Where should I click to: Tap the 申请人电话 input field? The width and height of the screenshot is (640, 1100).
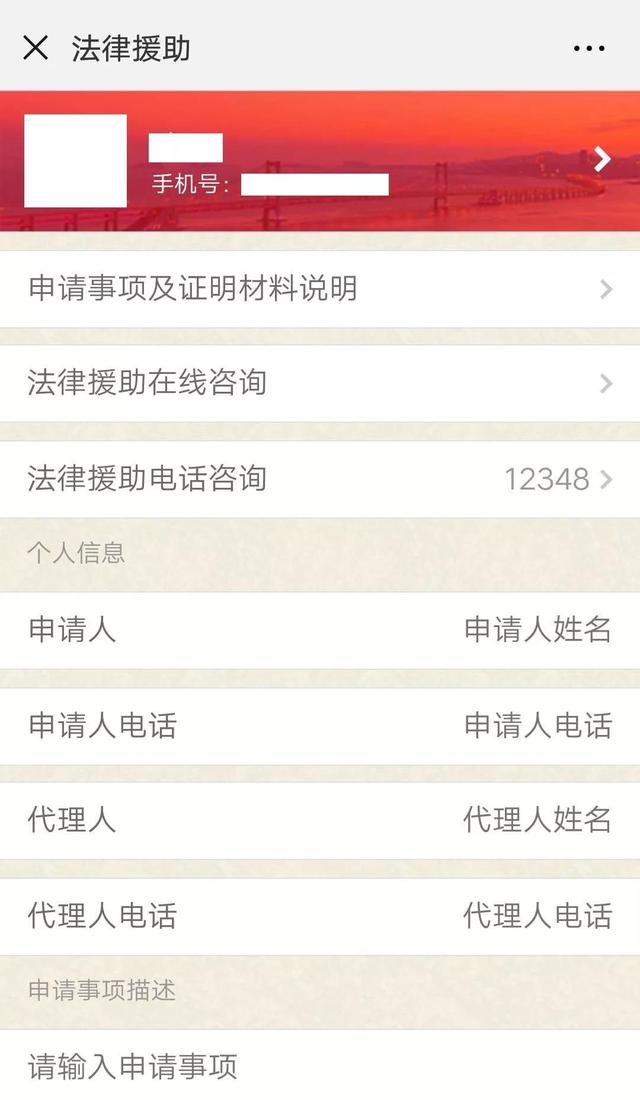coord(538,725)
